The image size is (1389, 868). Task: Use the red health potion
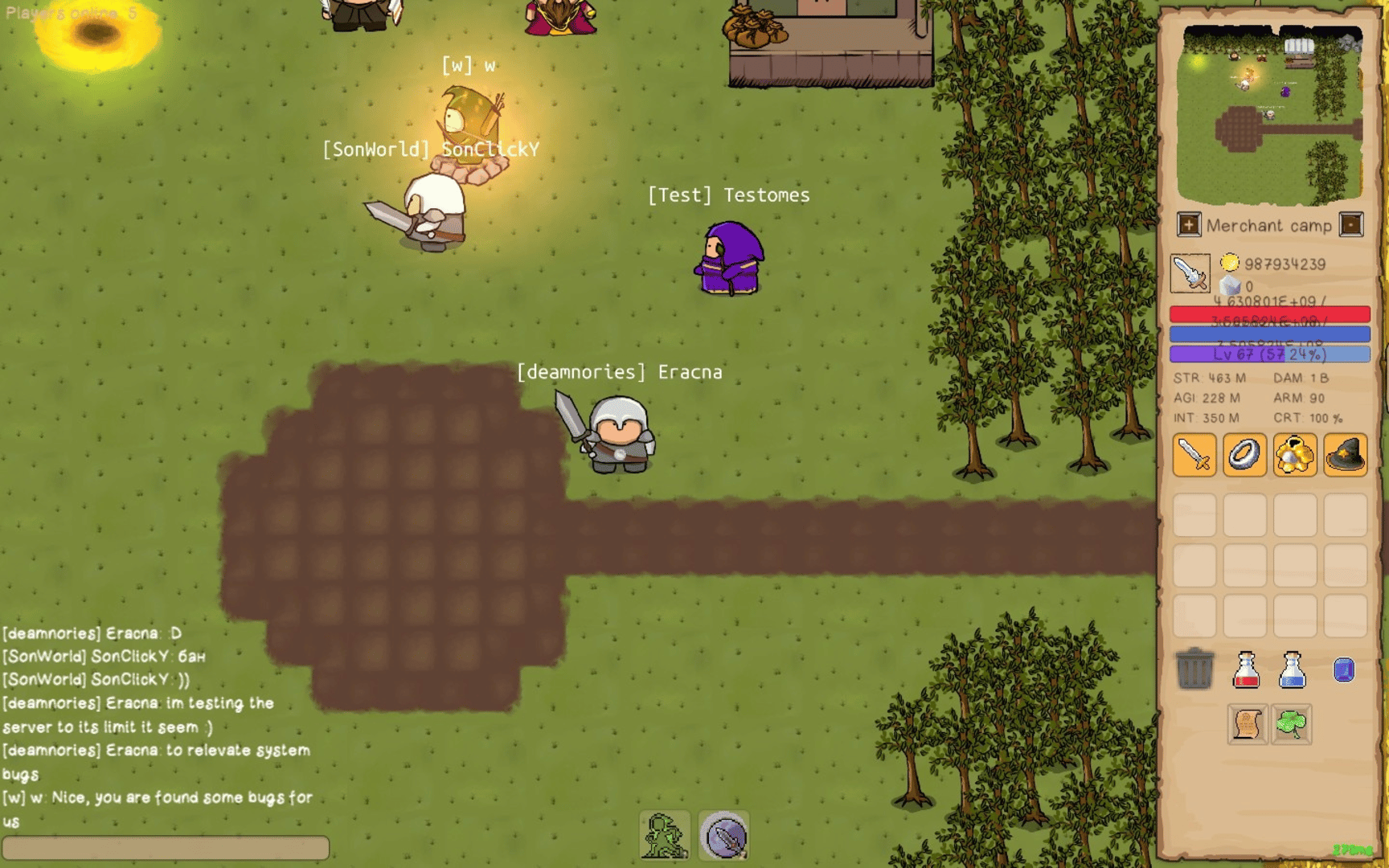click(1245, 670)
